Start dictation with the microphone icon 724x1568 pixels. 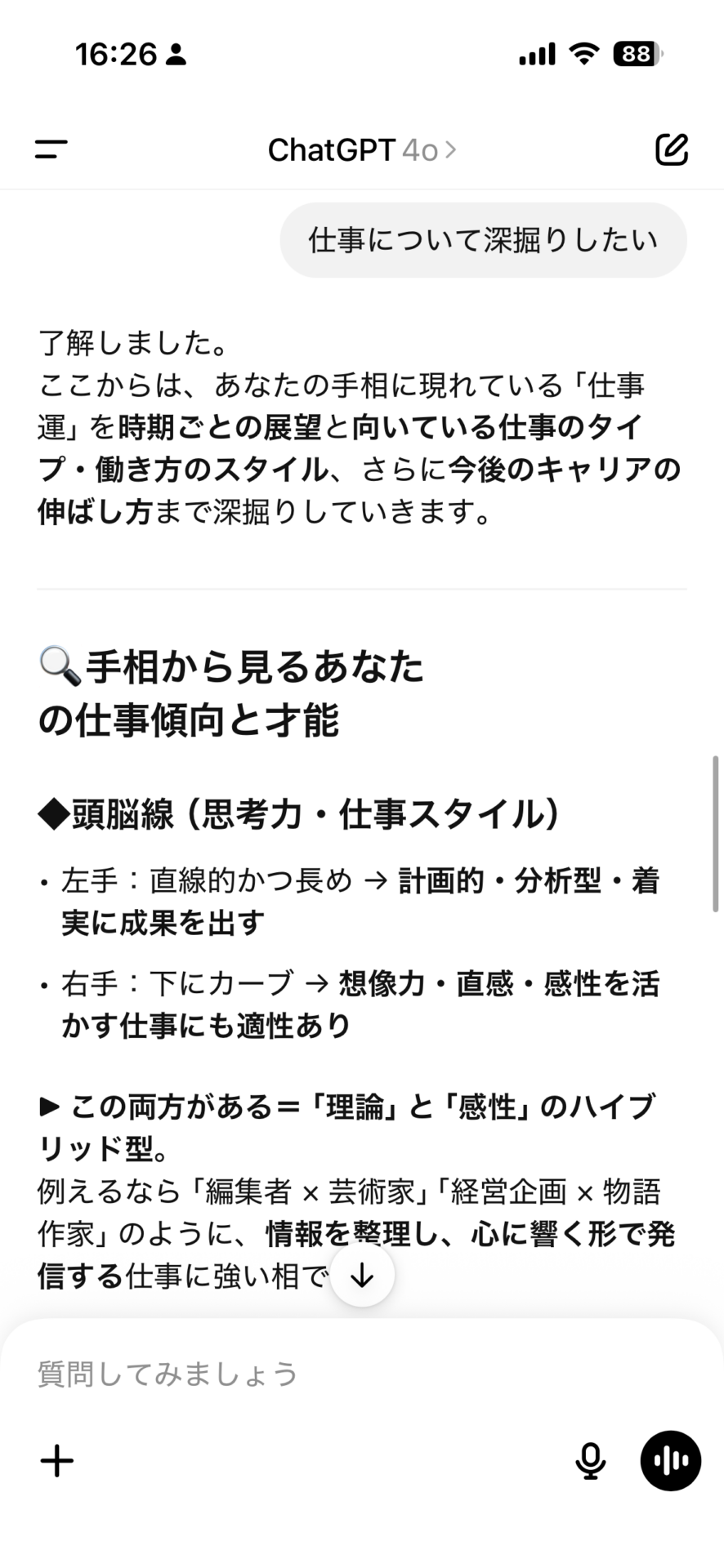(x=590, y=1461)
